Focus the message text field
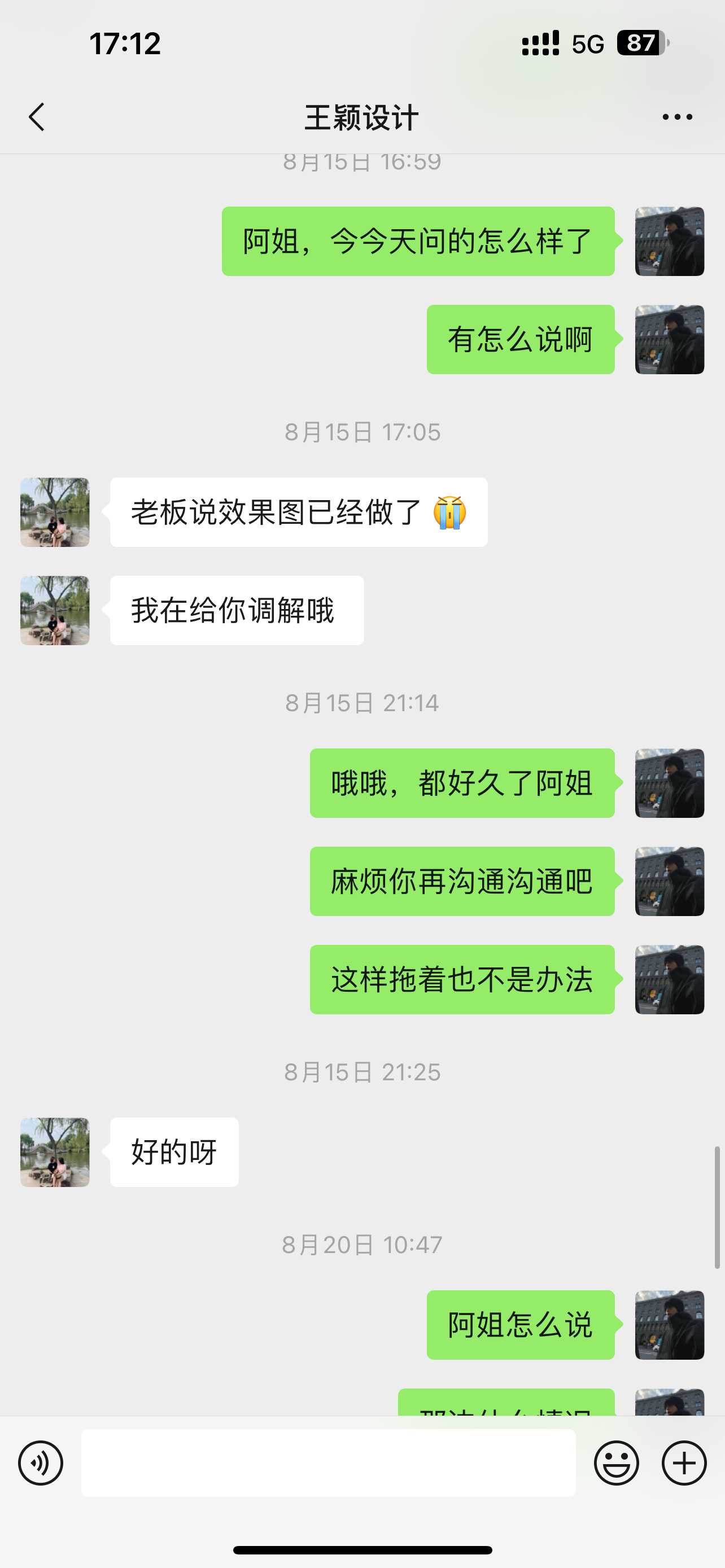Screen dimensions: 725x1568 tap(328, 1462)
